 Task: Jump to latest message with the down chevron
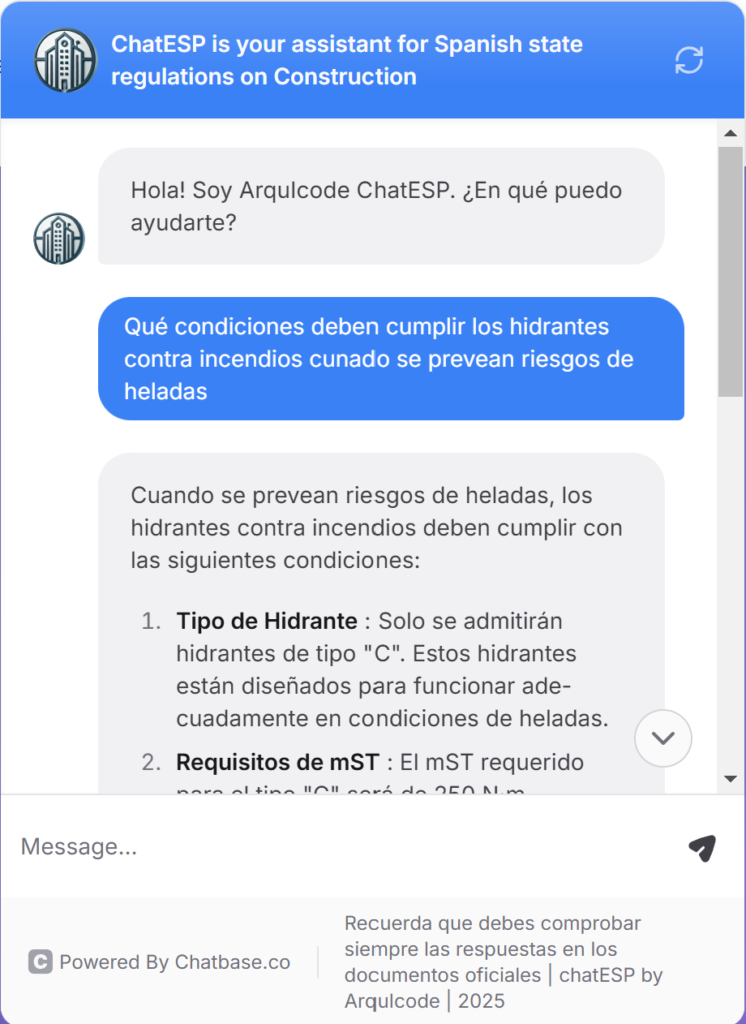click(x=663, y=738)
